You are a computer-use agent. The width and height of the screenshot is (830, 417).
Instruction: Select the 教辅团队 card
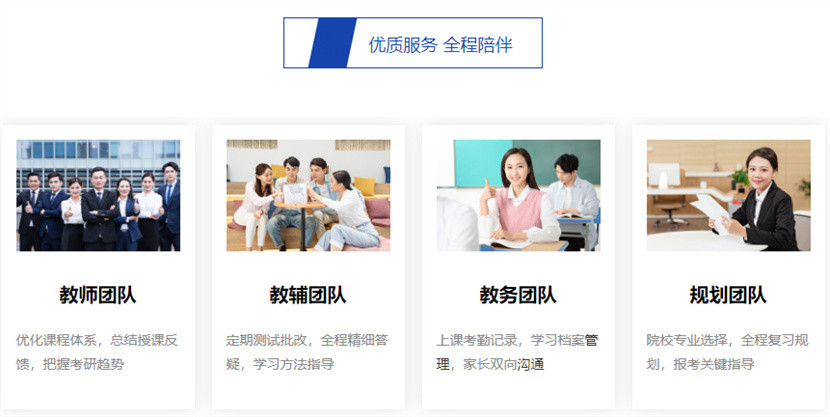(308, 294)
